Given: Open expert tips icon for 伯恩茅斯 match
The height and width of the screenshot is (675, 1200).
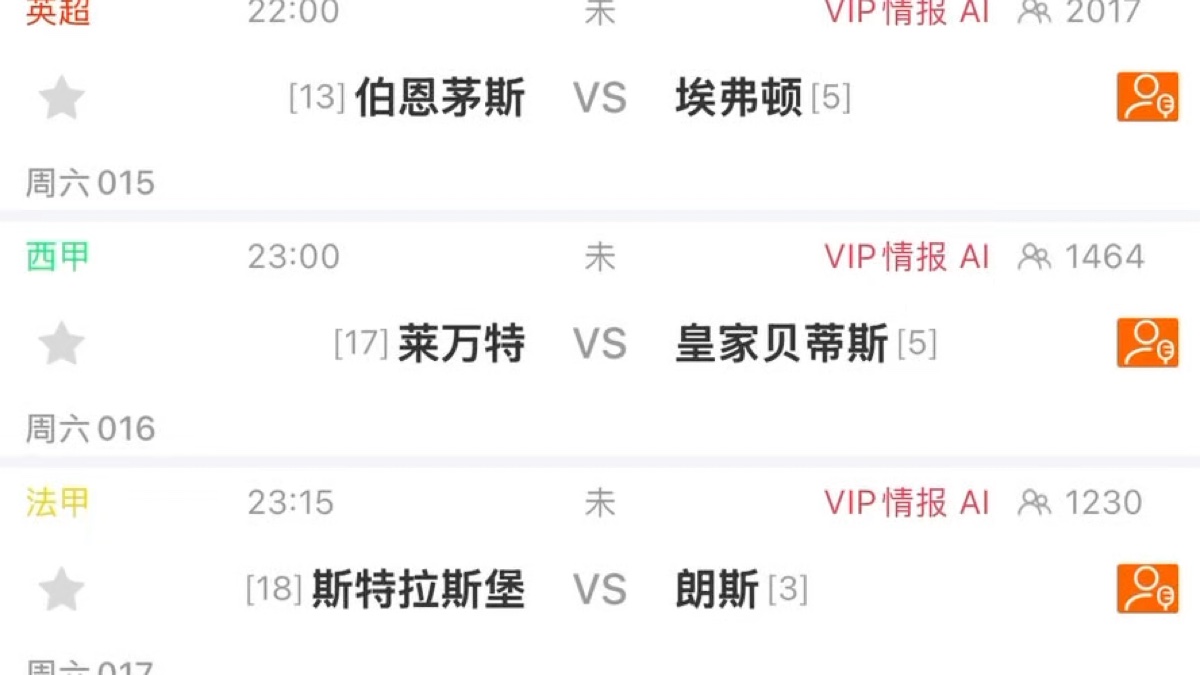Looking at the screenshot, I should pyautogui.click(x=1147, y=98).
